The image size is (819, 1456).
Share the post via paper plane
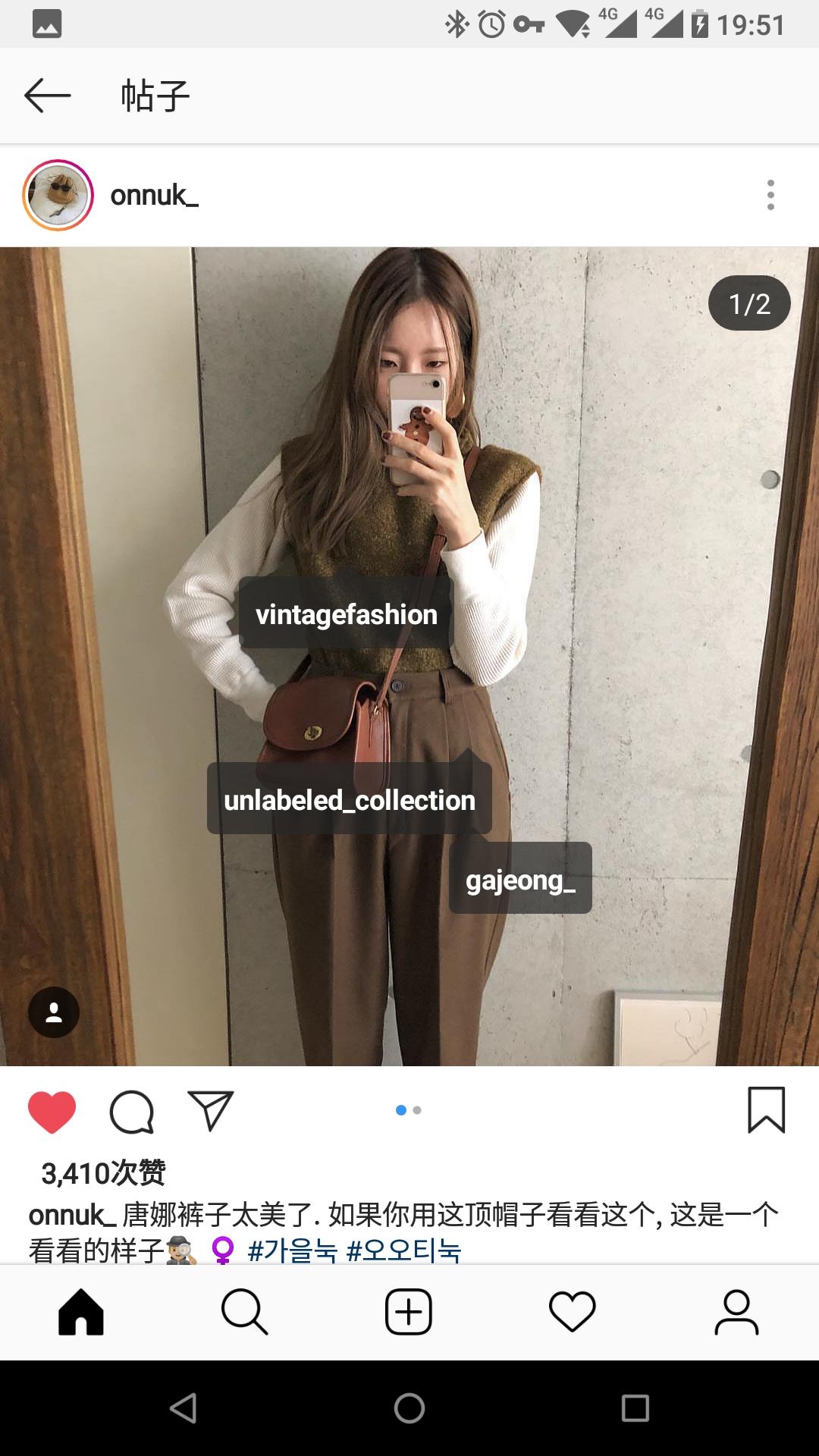[x=210, y=1112]
